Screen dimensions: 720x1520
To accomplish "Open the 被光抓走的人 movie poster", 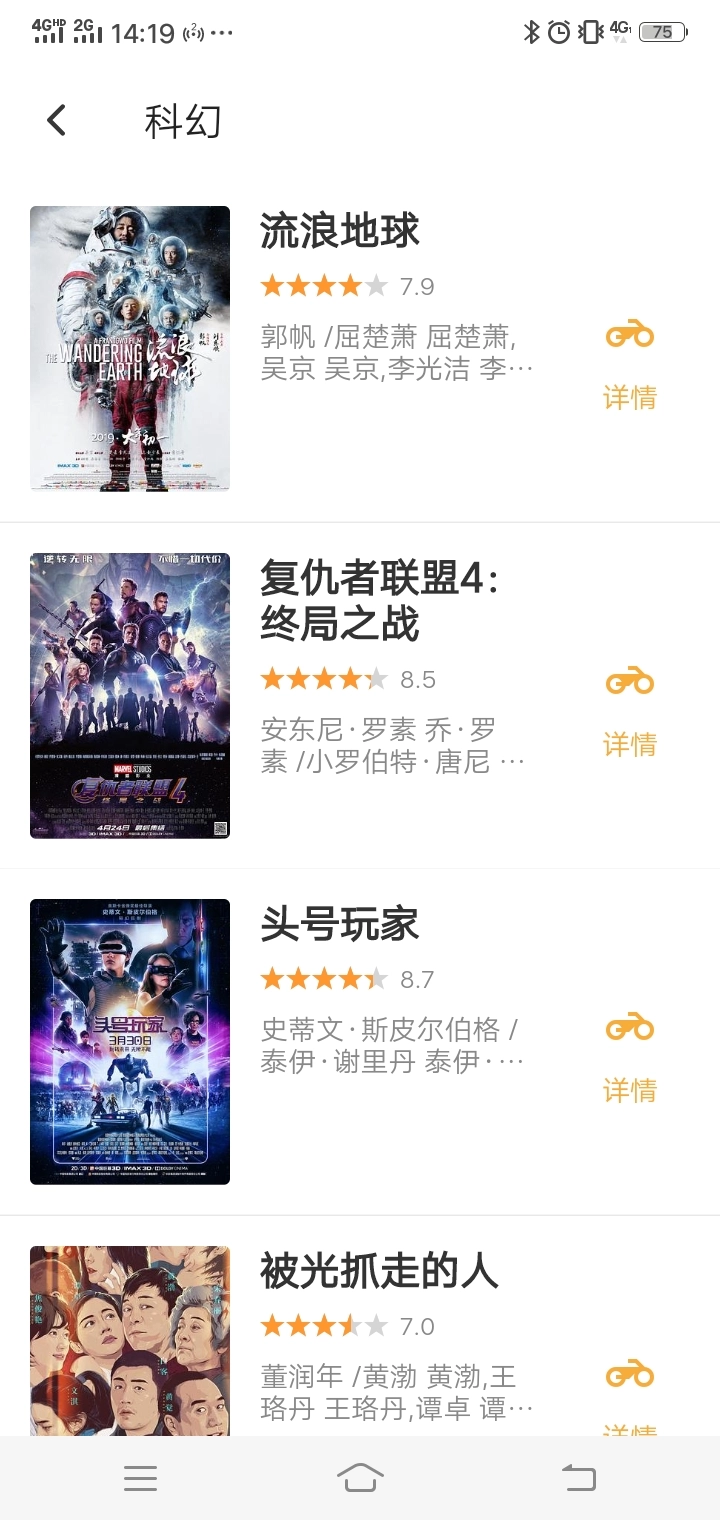I will click(x=130, y=1340).
